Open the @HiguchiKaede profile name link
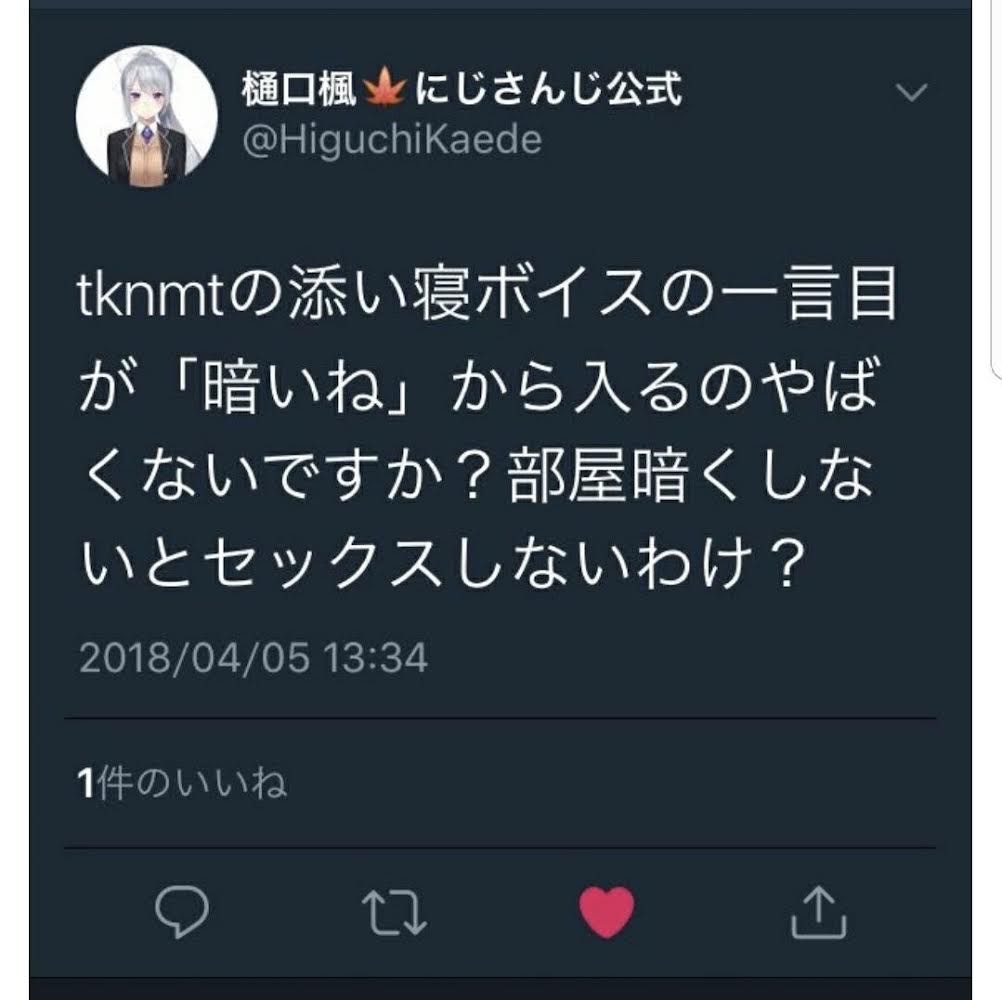This screenshot has height=1000, width=1002. (x=391, y=140)
